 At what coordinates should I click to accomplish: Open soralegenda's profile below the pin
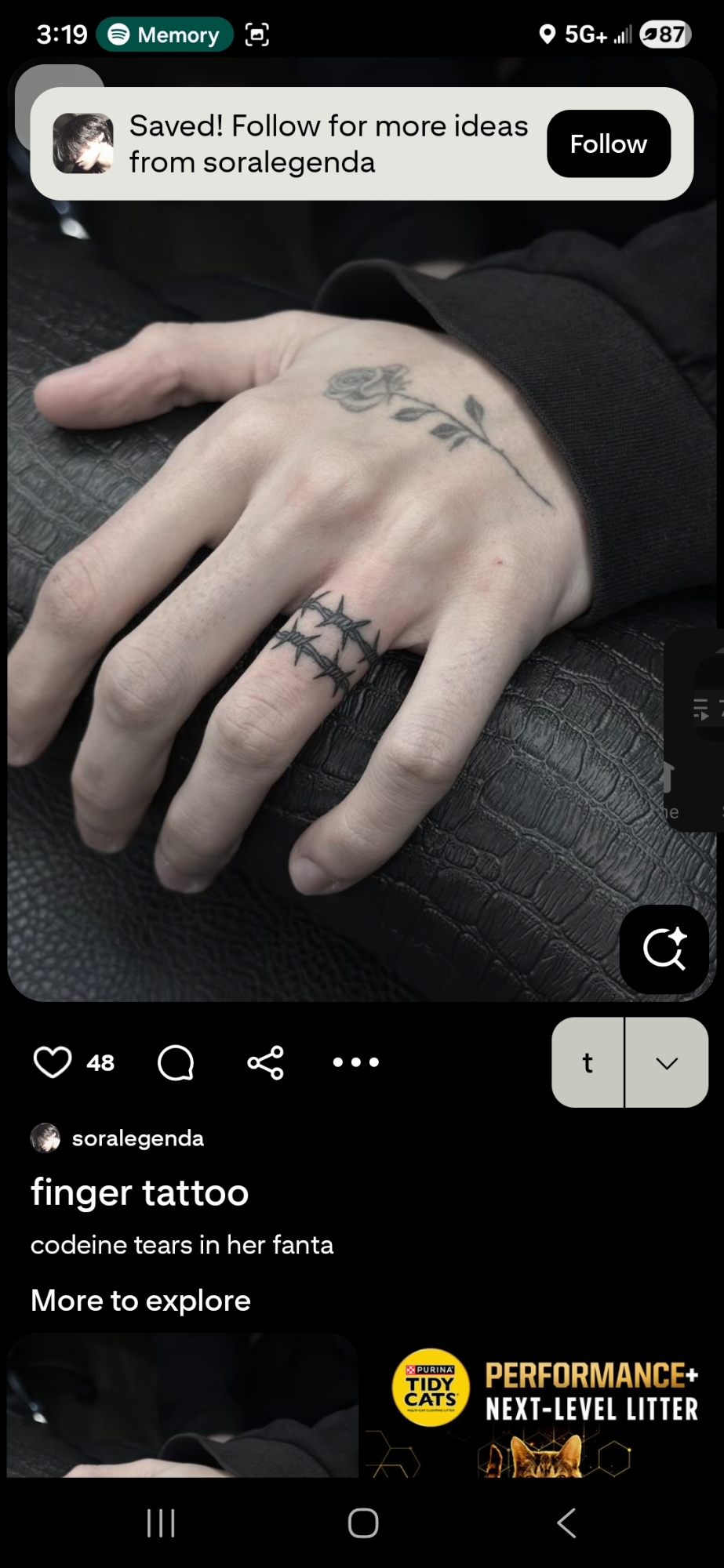(x=137, y=1138)
